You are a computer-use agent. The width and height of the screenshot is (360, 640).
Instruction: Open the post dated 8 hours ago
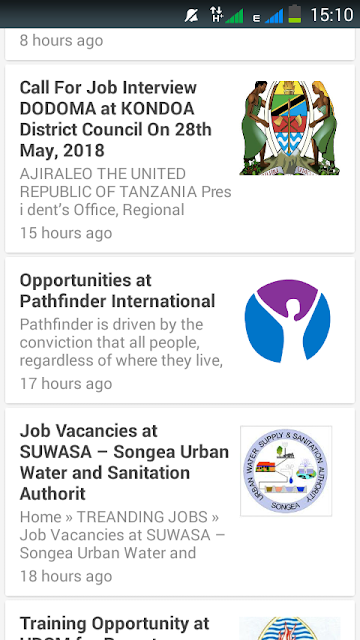click(180, 44)
